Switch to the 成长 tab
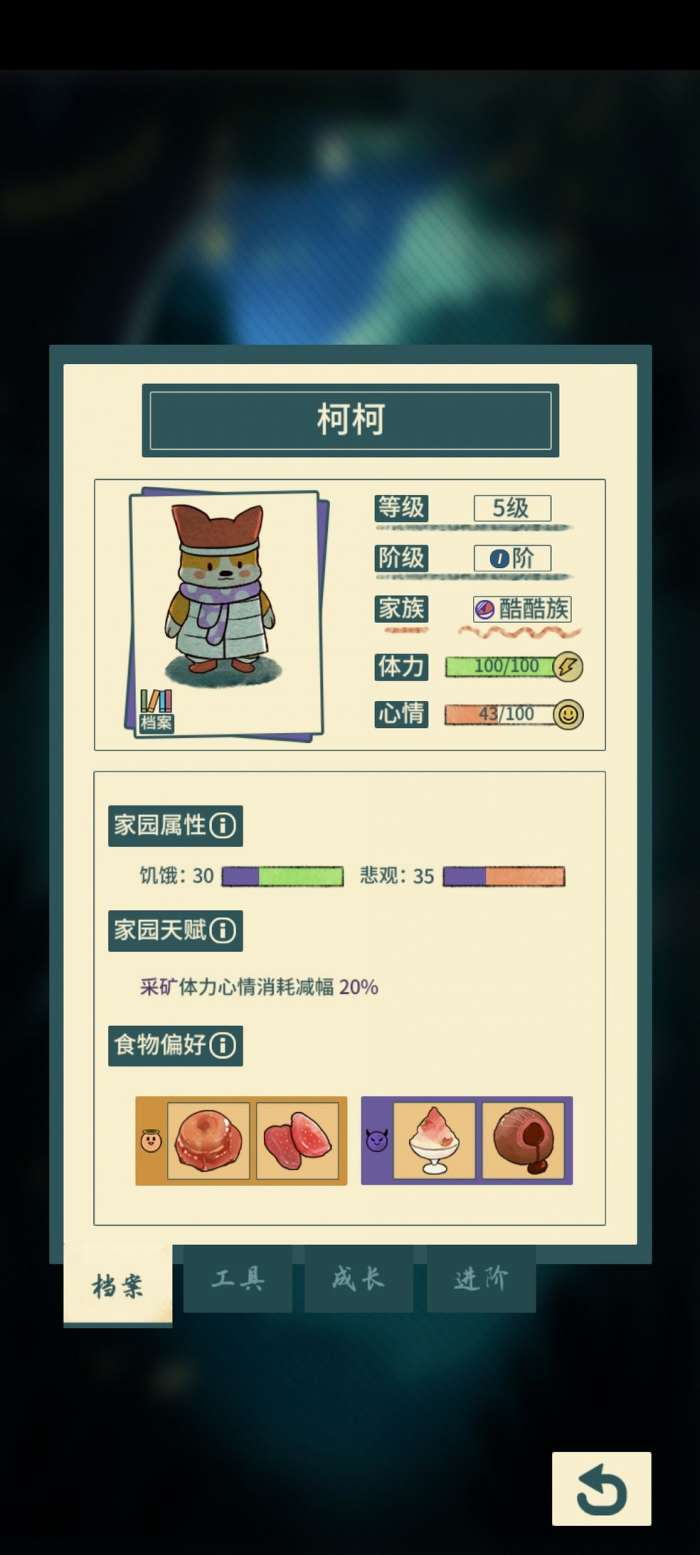700x1555 pixels. pos(358,1279)
